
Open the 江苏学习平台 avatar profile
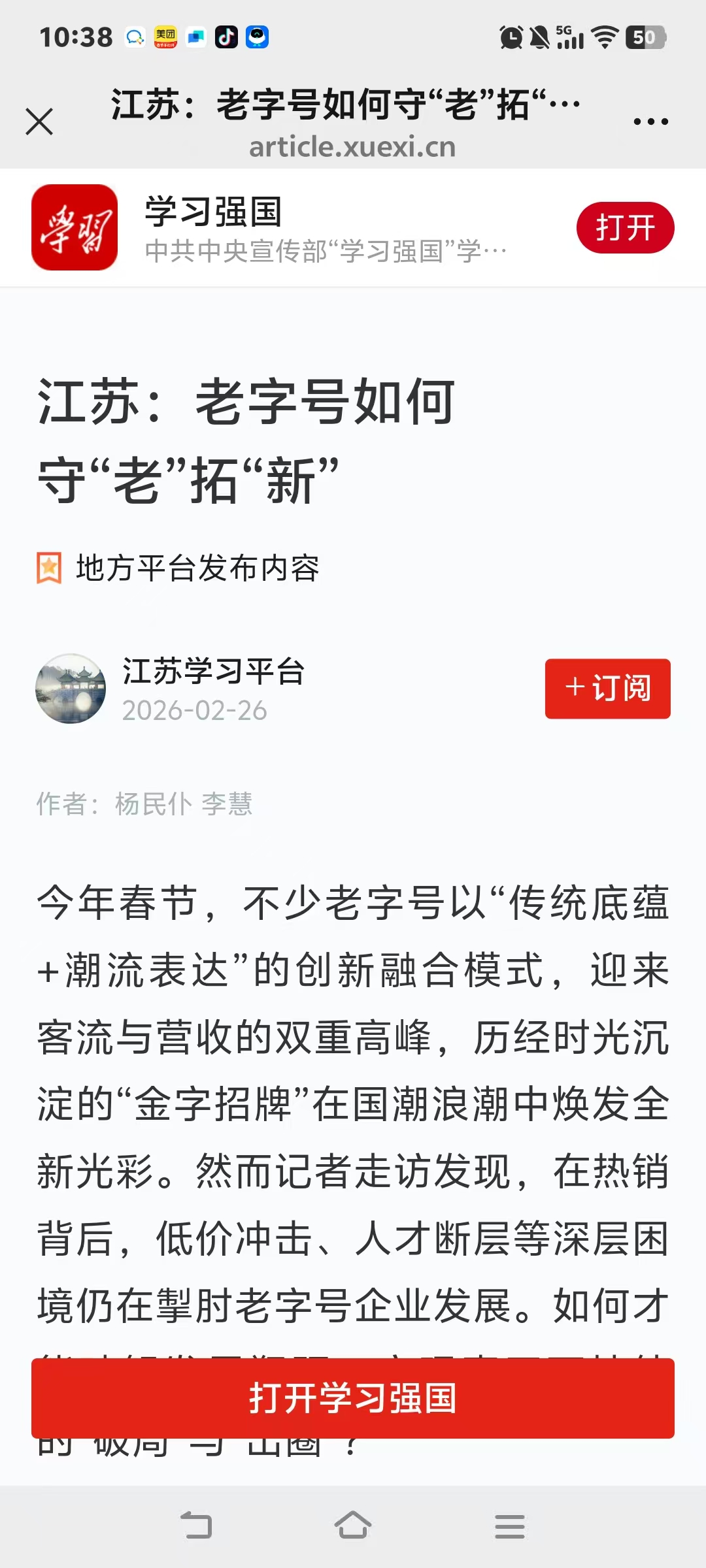point(71,689)
